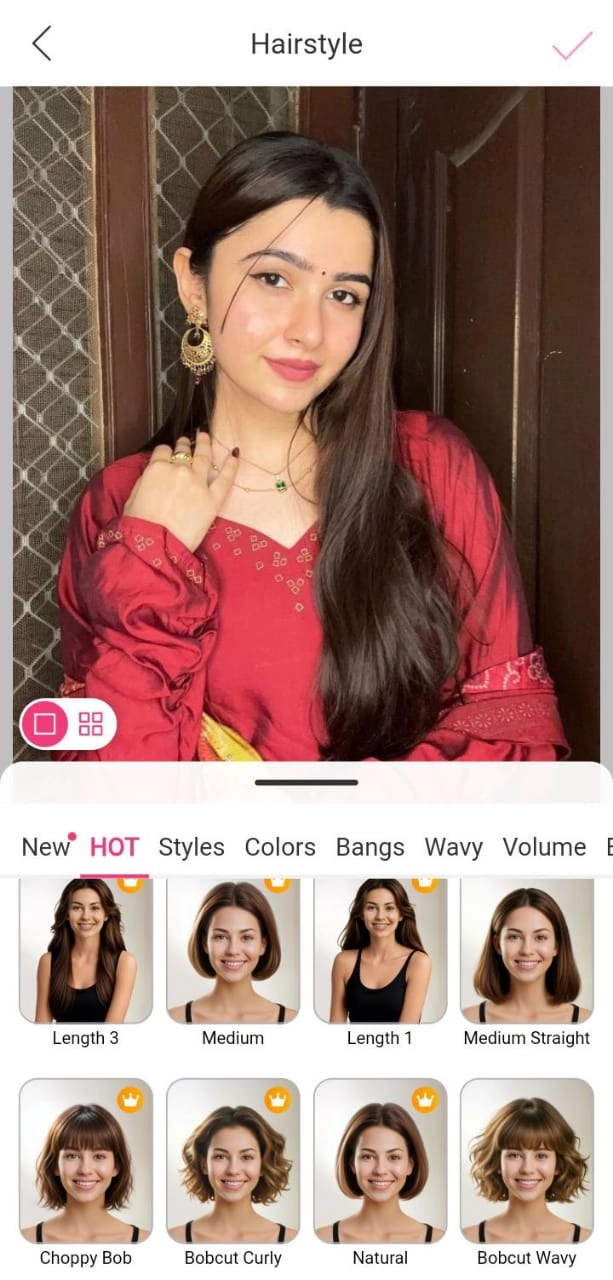Image resolution: width=613 pixels, height=1280 pixels.
Task: Switch to the Styles tab
Action: [x=191, y=847]
